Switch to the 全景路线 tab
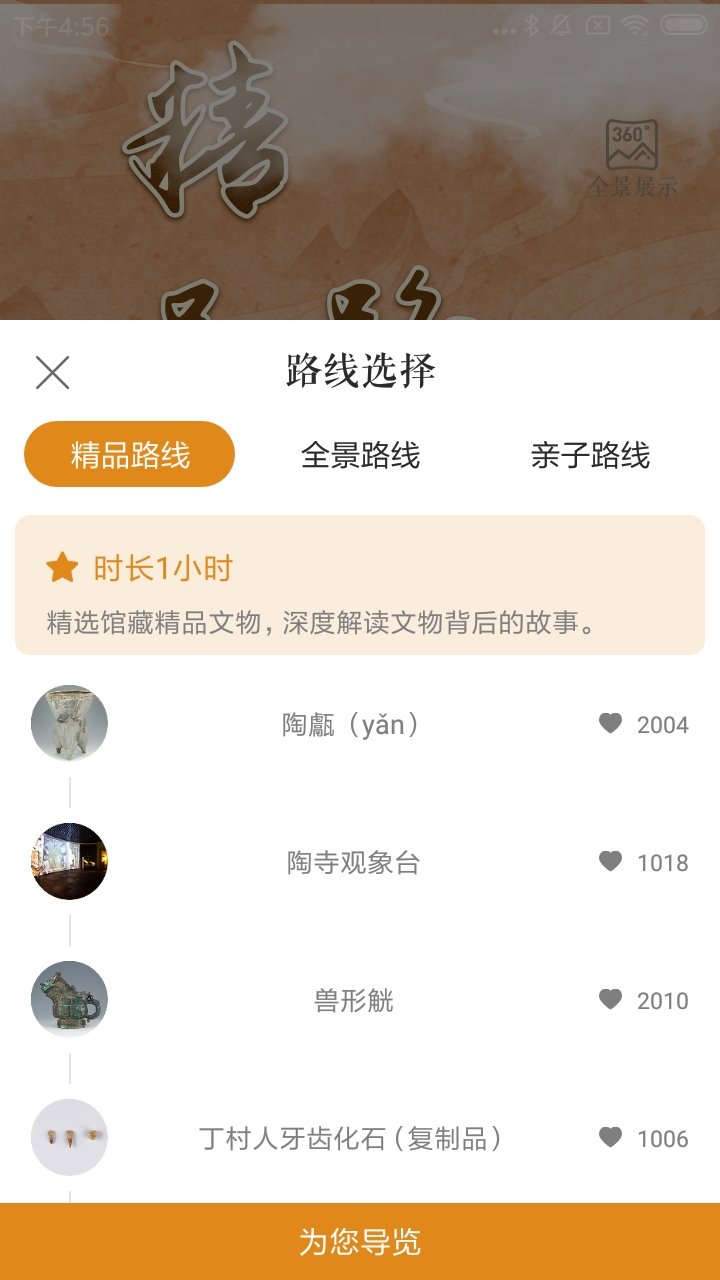Image resolution: width=720 pixels, height=1280 pixels. point(360,455)
